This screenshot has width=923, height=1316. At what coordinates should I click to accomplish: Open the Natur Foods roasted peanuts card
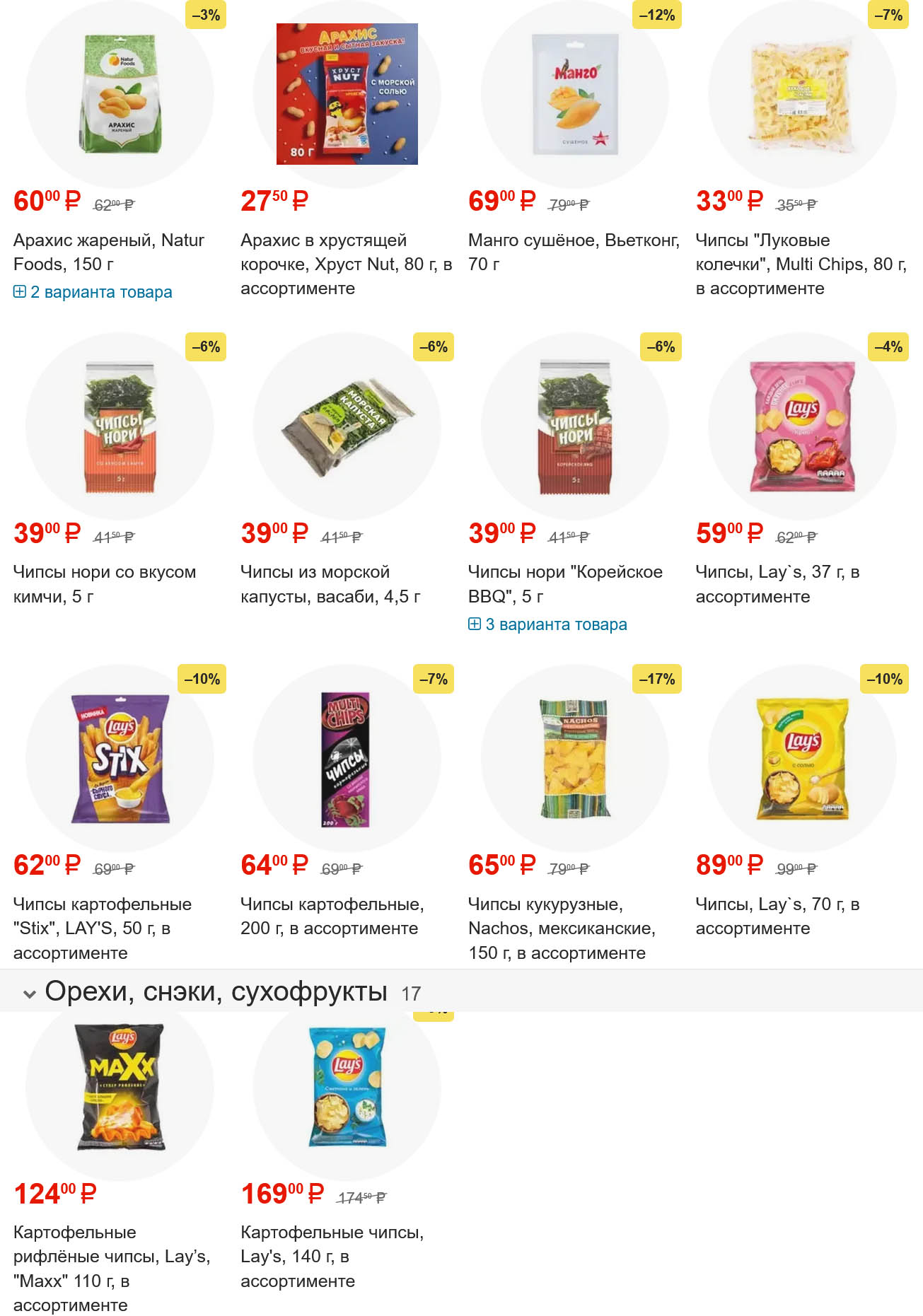point(108,252)
